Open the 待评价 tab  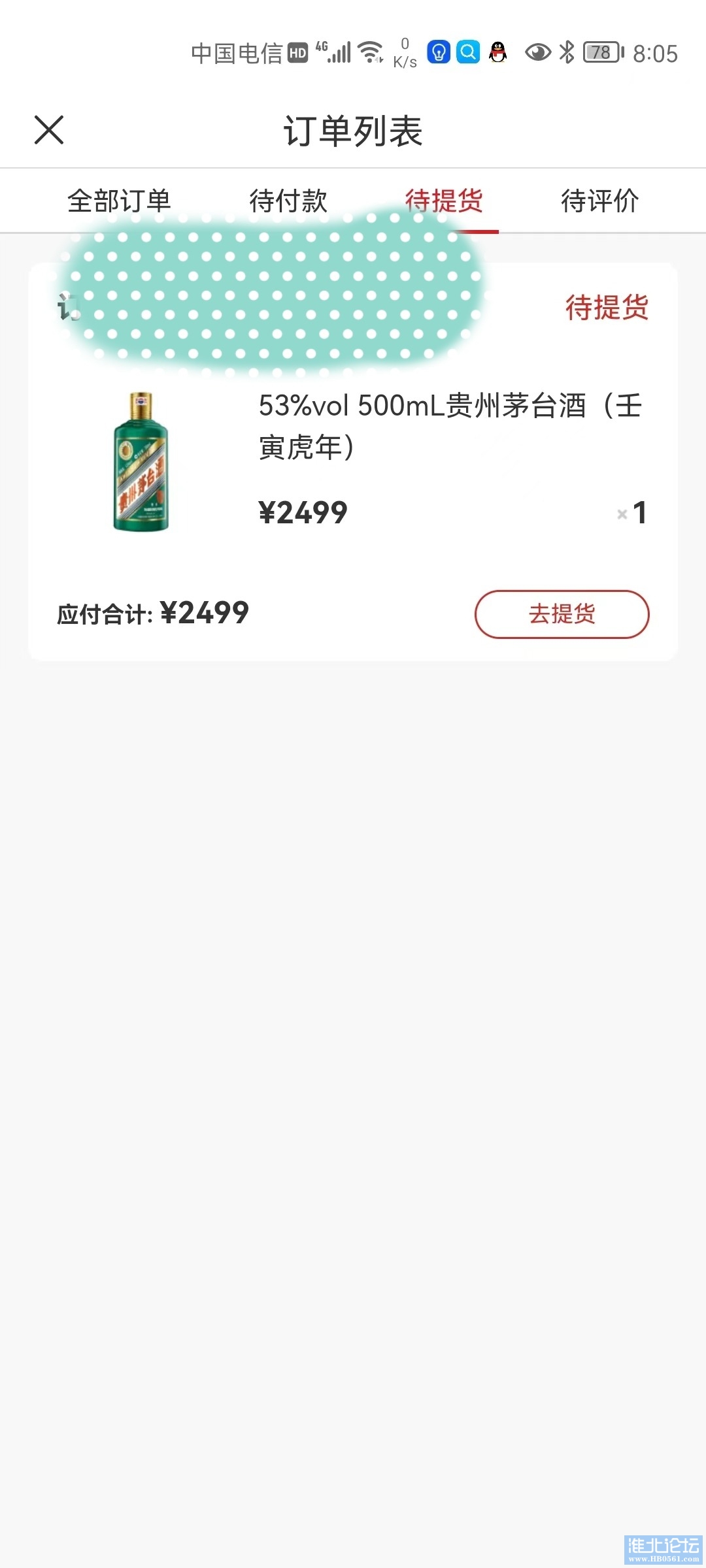click(599, 201)
